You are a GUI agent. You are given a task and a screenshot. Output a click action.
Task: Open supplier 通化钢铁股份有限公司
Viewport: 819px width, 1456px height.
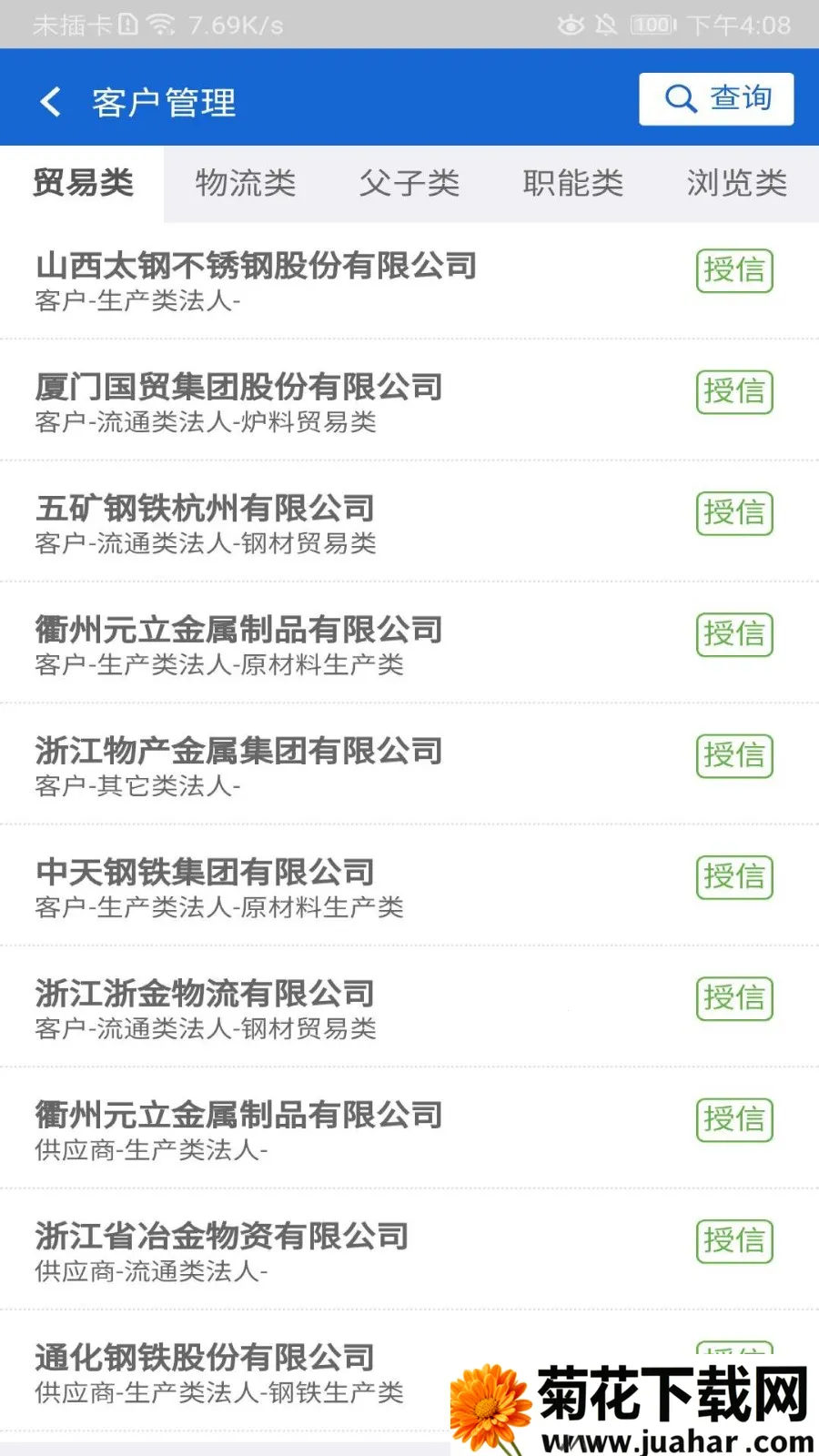click(205, 1372)
